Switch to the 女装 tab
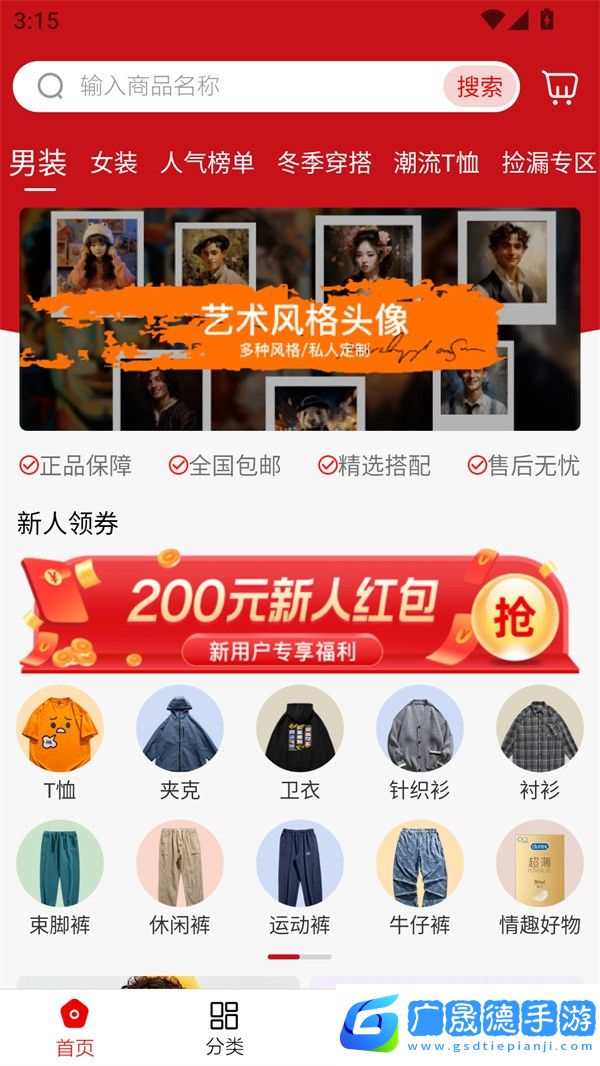 pos(114,163)
